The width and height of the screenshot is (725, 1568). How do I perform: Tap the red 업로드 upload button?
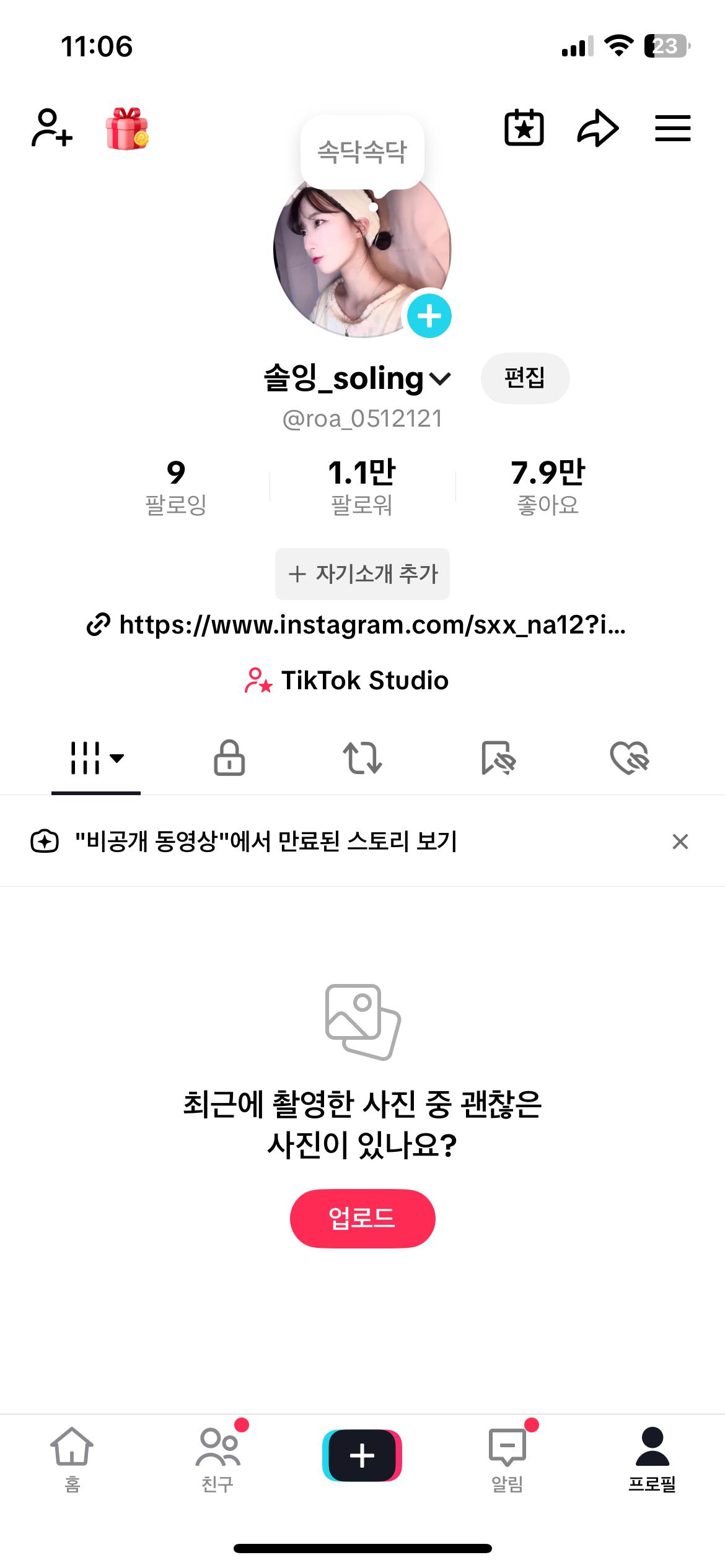click(x=362, y=1219)
